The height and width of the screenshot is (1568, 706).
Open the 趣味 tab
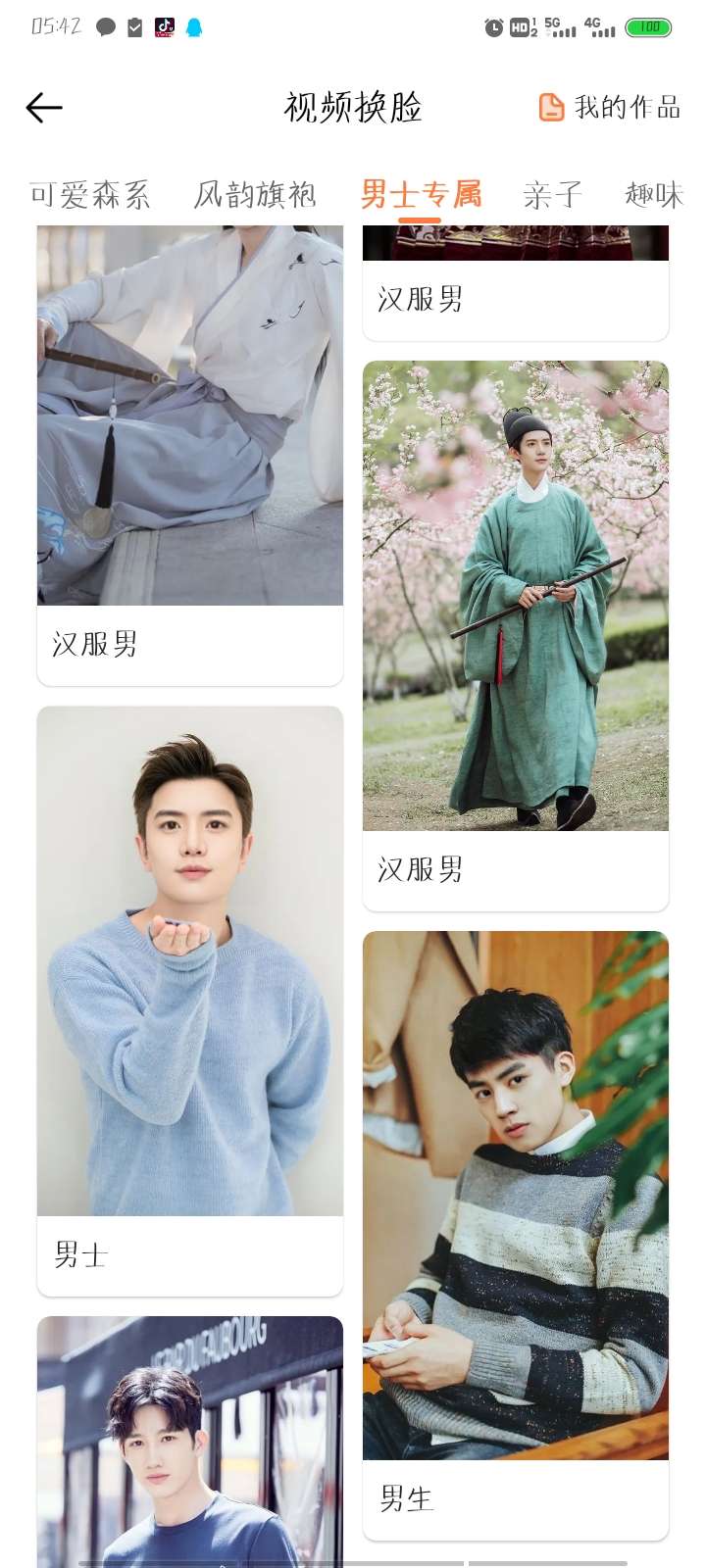click(x=653, y=195)
